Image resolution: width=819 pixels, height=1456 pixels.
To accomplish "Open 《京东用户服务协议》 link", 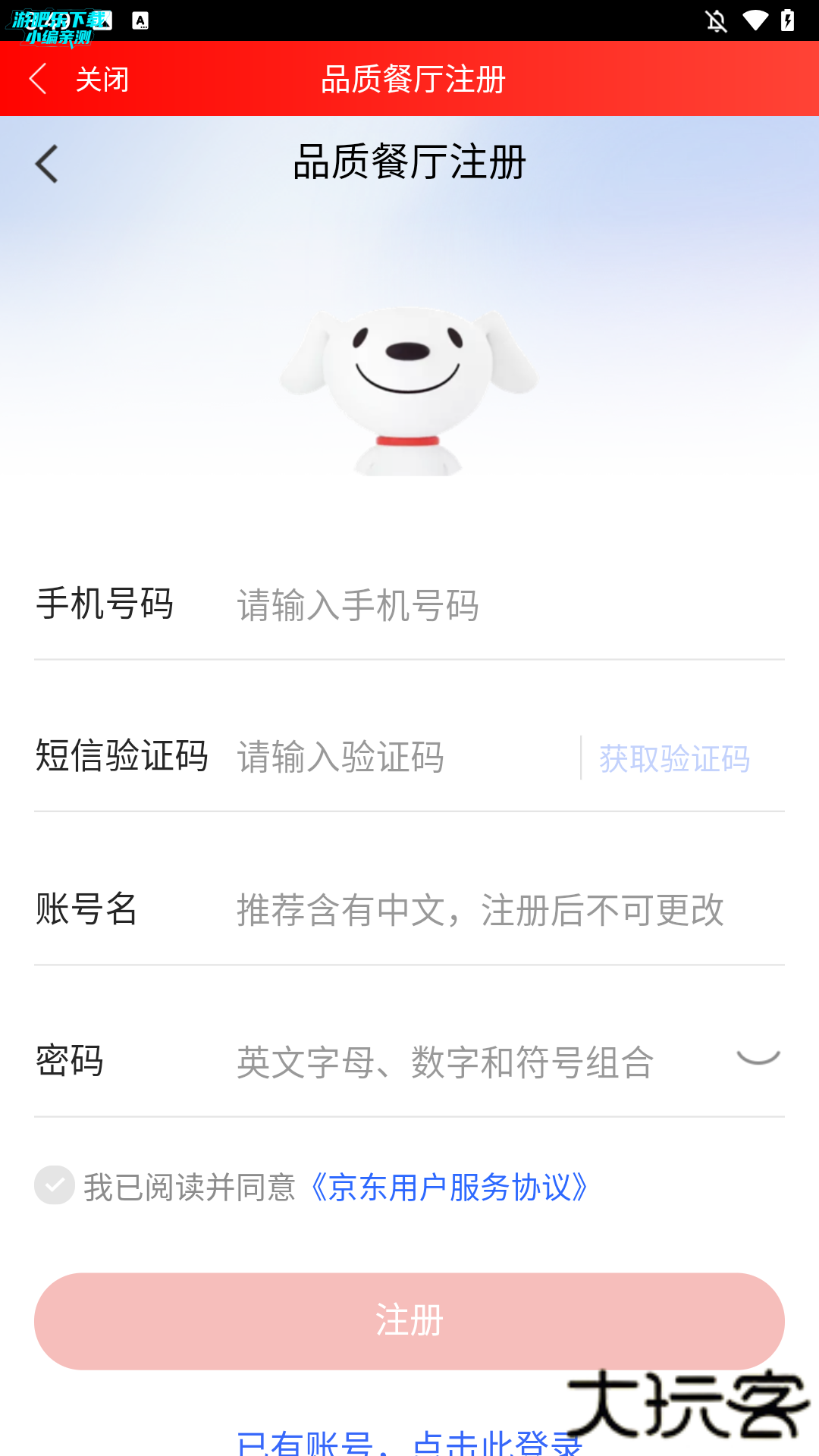I will pos(449,1188).
